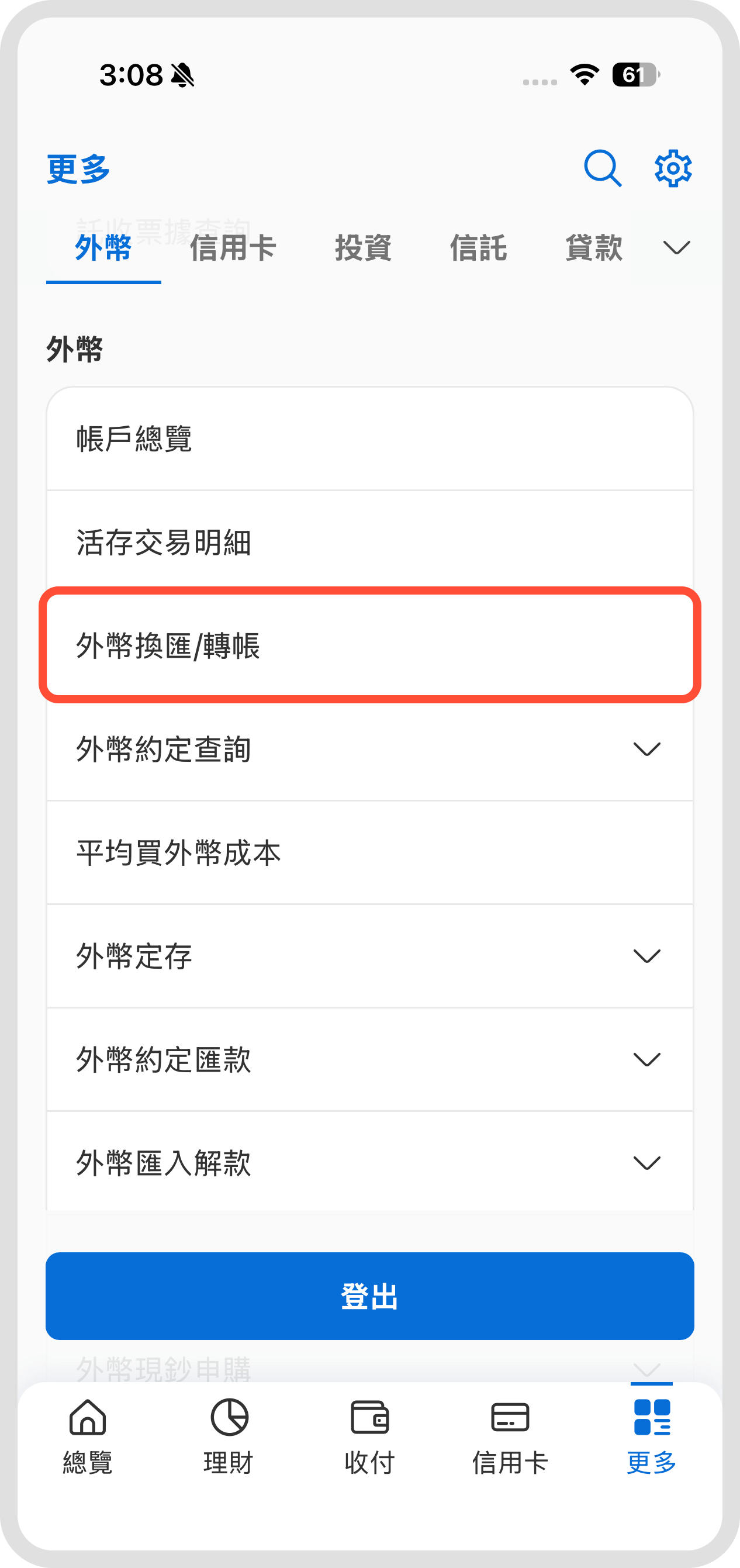Go to the 總覽 bottom tab

(88, 1436)
